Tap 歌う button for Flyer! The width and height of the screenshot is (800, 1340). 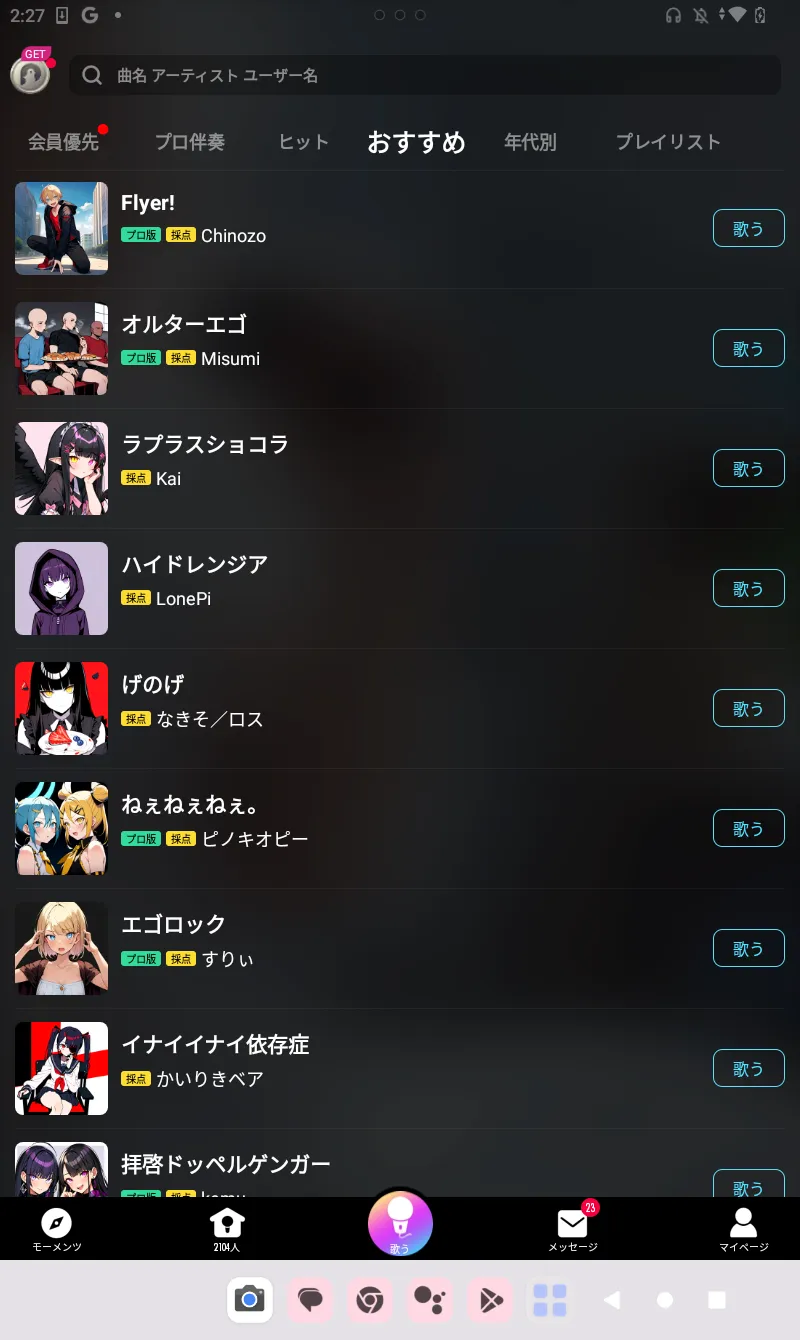[x=749, y=228]
